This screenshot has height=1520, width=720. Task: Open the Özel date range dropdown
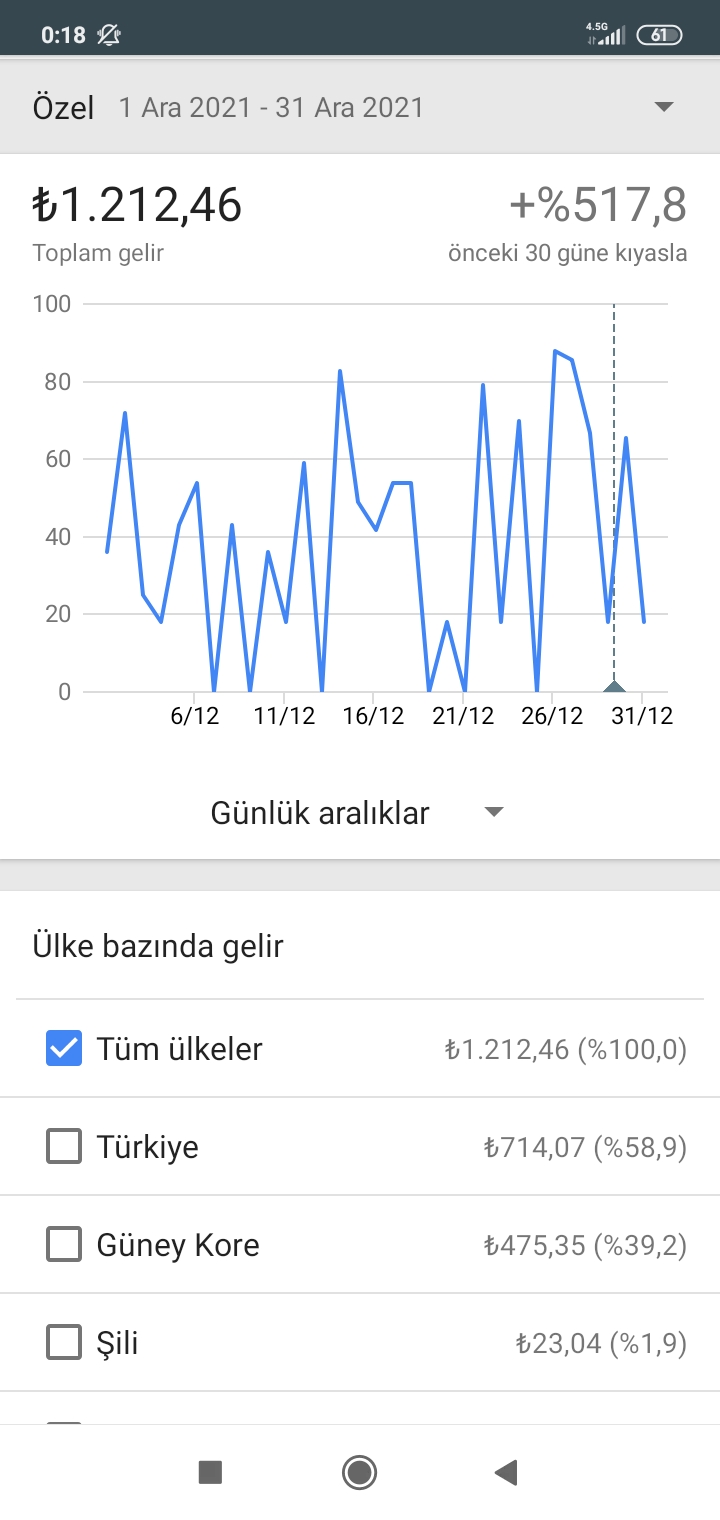(360, 107)
